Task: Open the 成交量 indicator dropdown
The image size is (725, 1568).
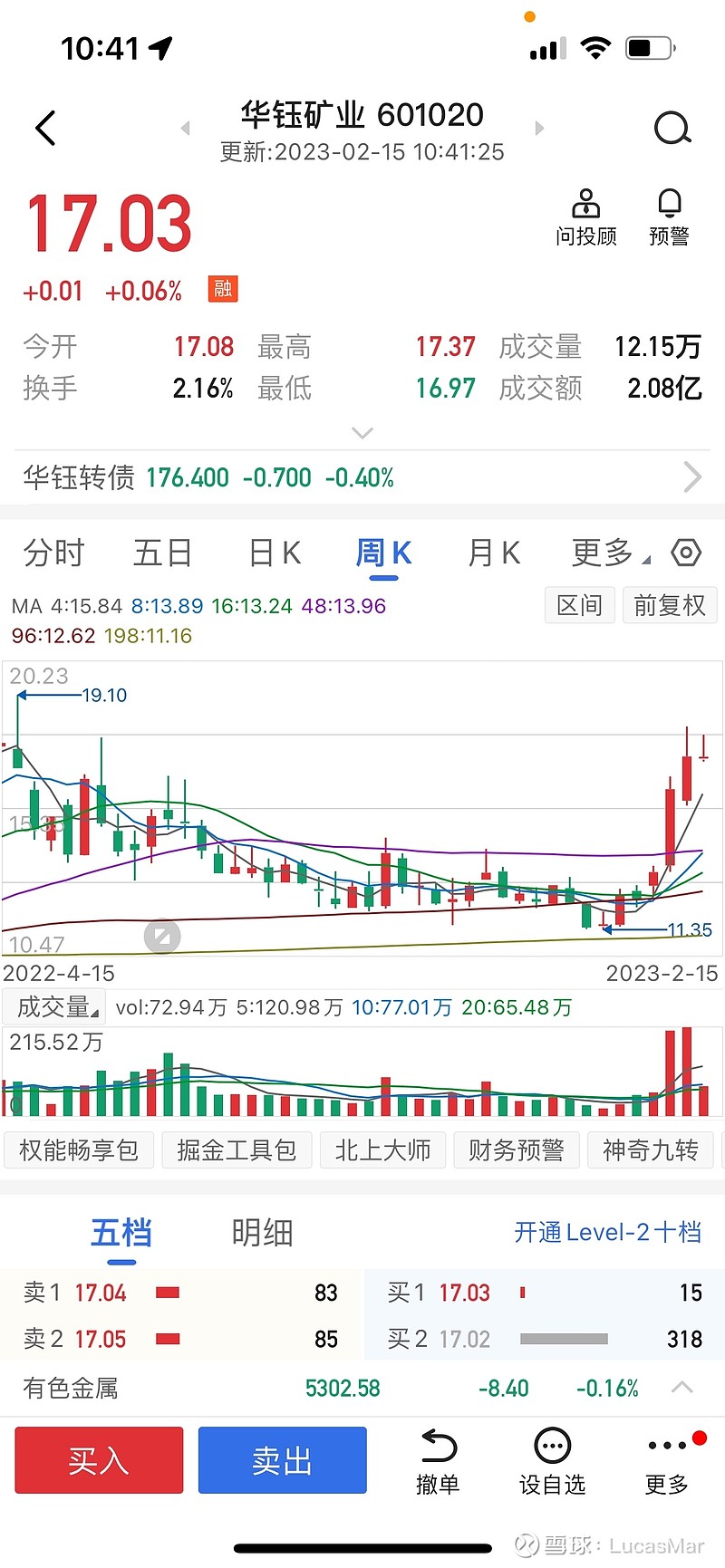Action: tap(54, 1007)
